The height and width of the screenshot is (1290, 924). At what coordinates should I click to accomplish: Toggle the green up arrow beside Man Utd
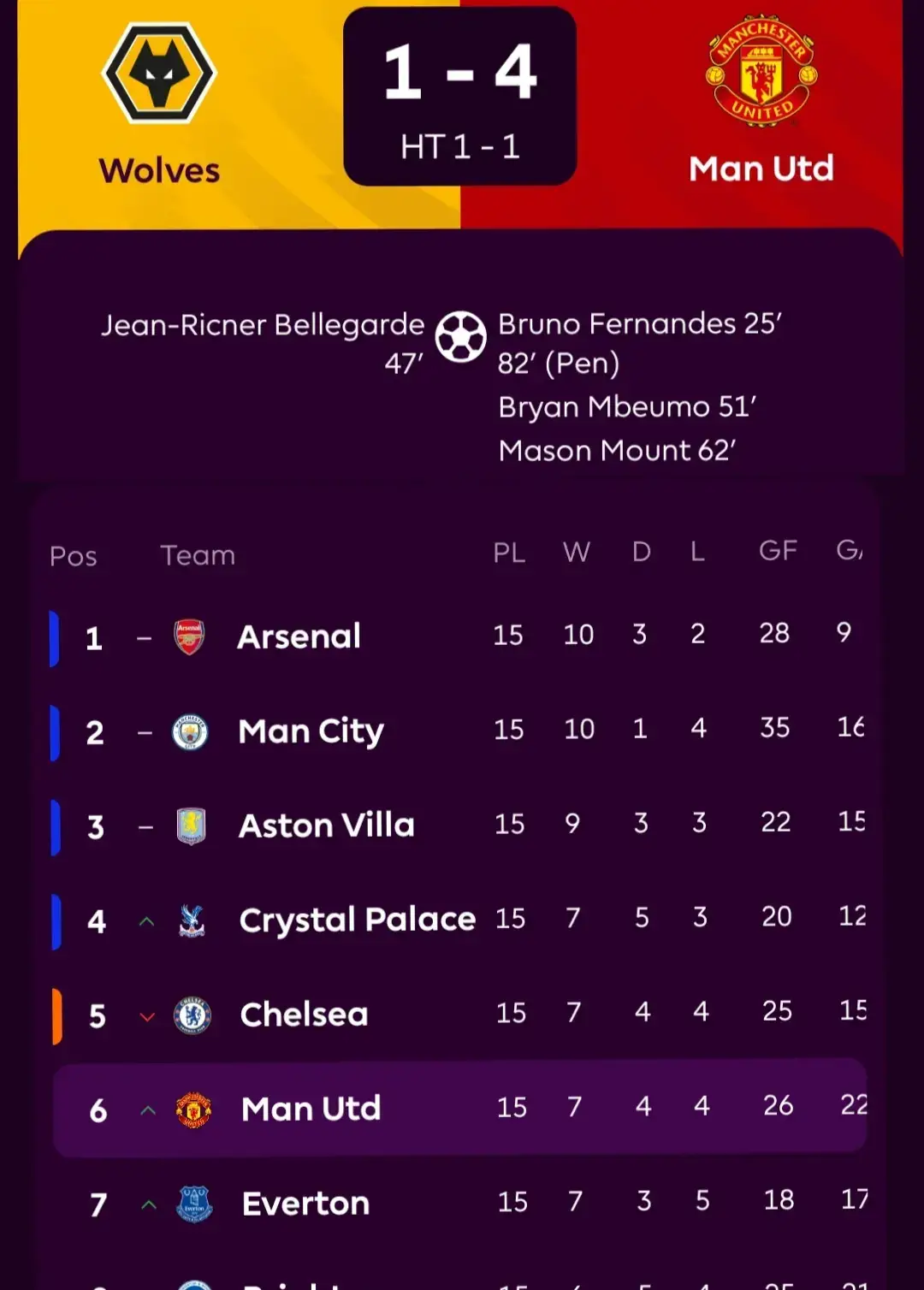point(146,1110)
